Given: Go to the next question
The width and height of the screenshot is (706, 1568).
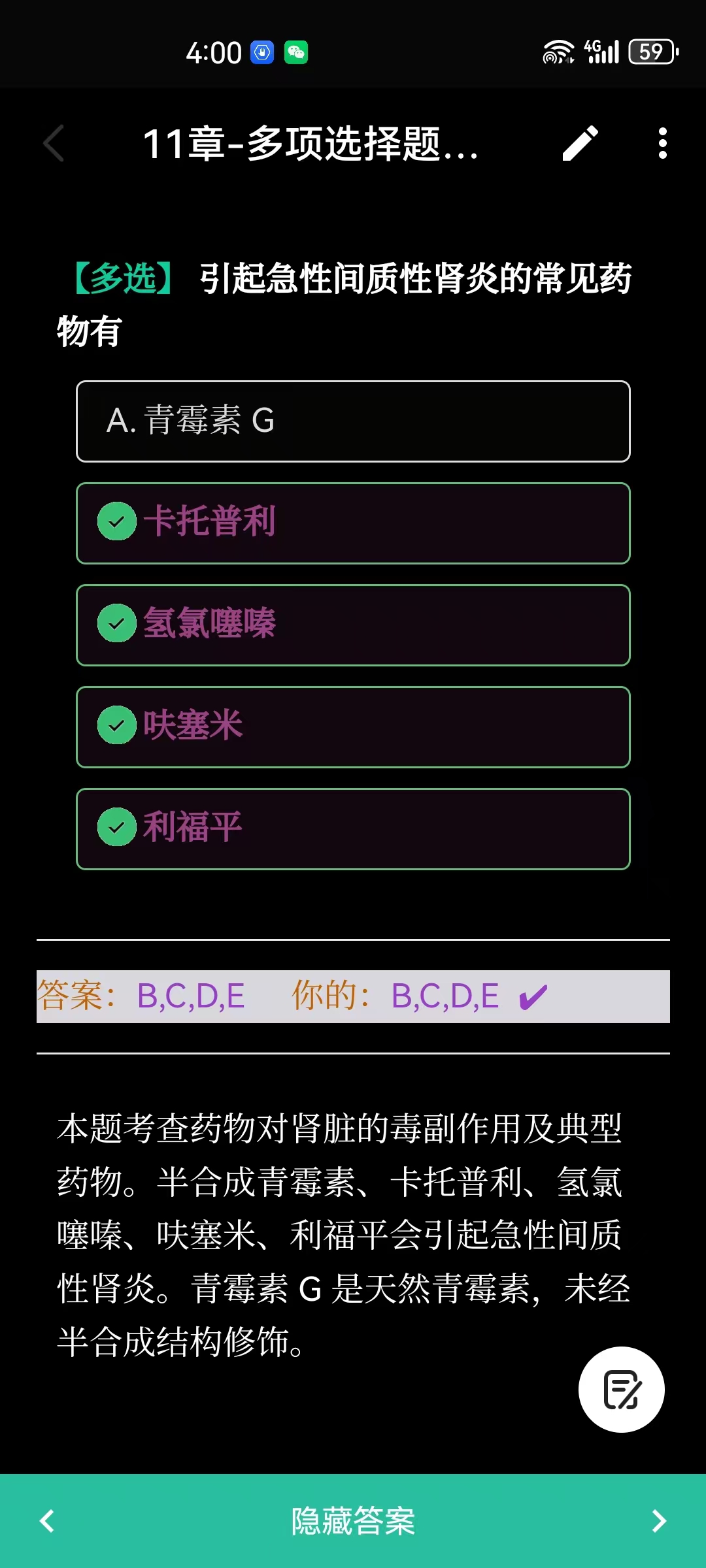Looking at the screenshot, I should click(x=659, y=1521).
